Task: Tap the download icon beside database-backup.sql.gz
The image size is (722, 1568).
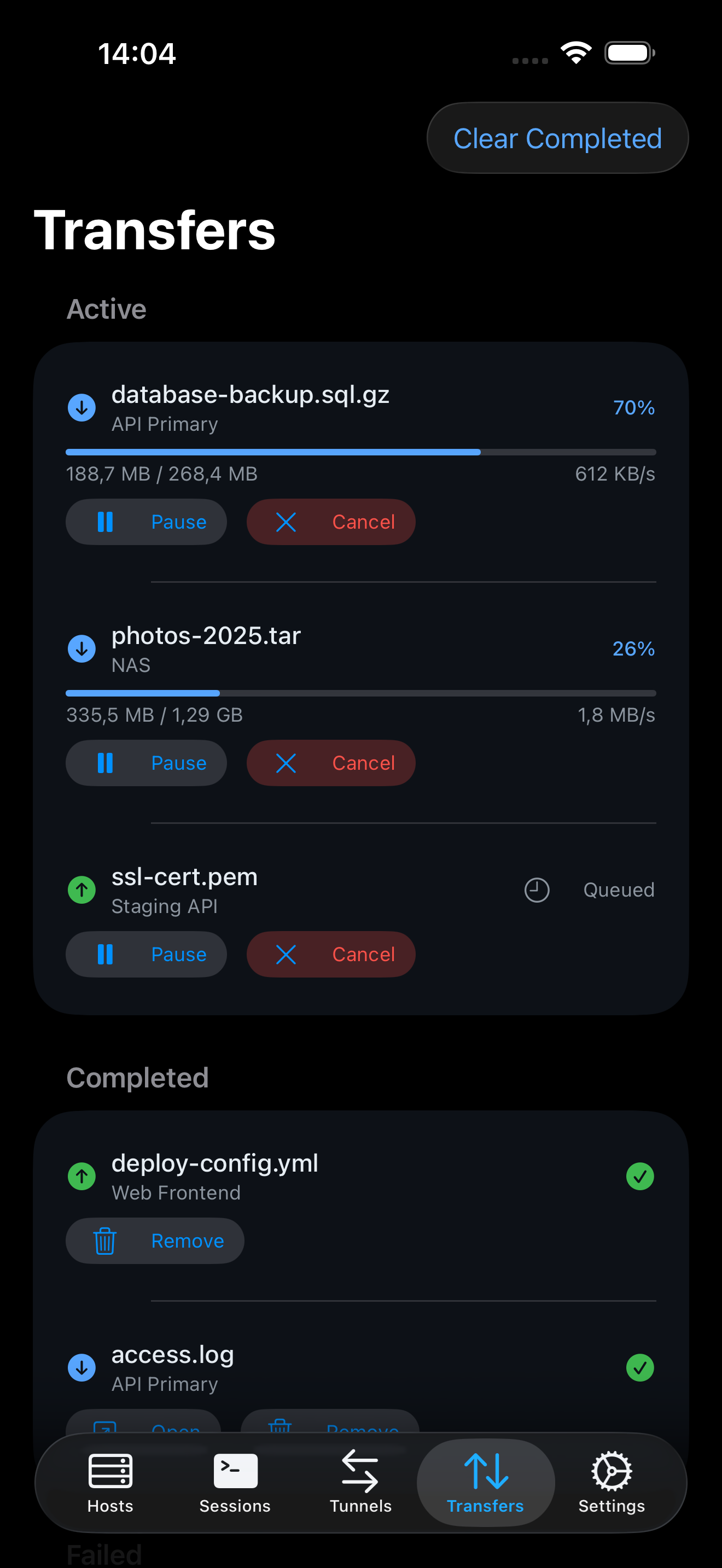Action: 81,408
